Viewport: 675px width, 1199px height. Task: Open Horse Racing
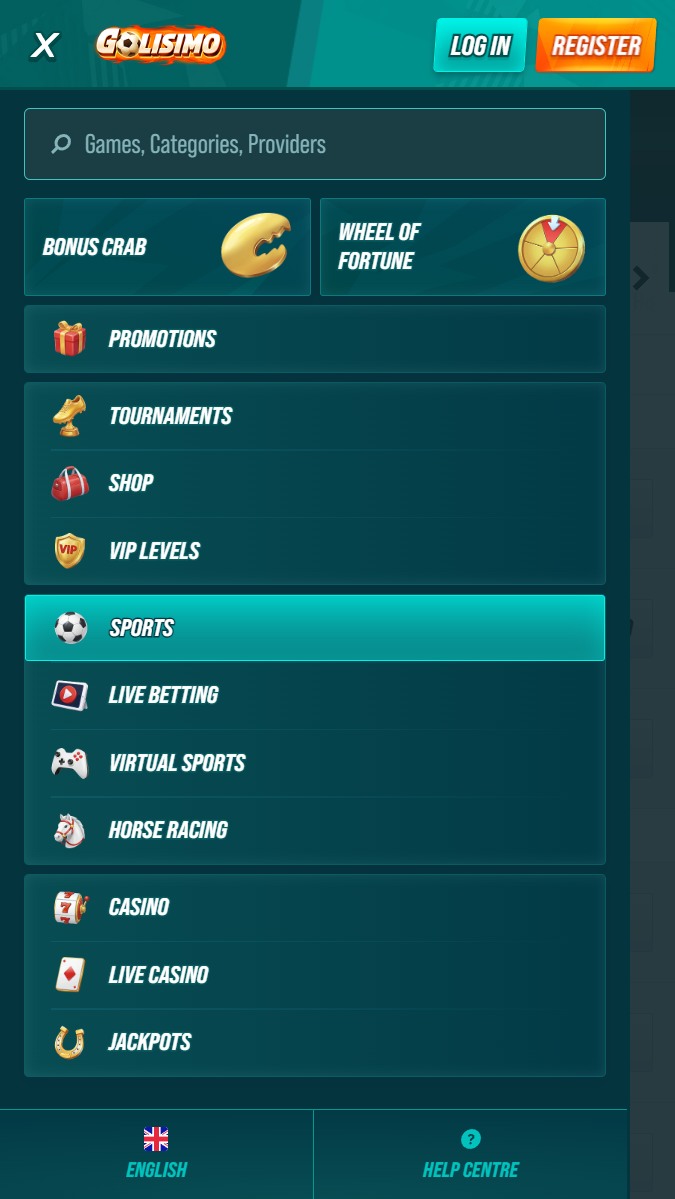pyautogui.click(x=315, y=830)
